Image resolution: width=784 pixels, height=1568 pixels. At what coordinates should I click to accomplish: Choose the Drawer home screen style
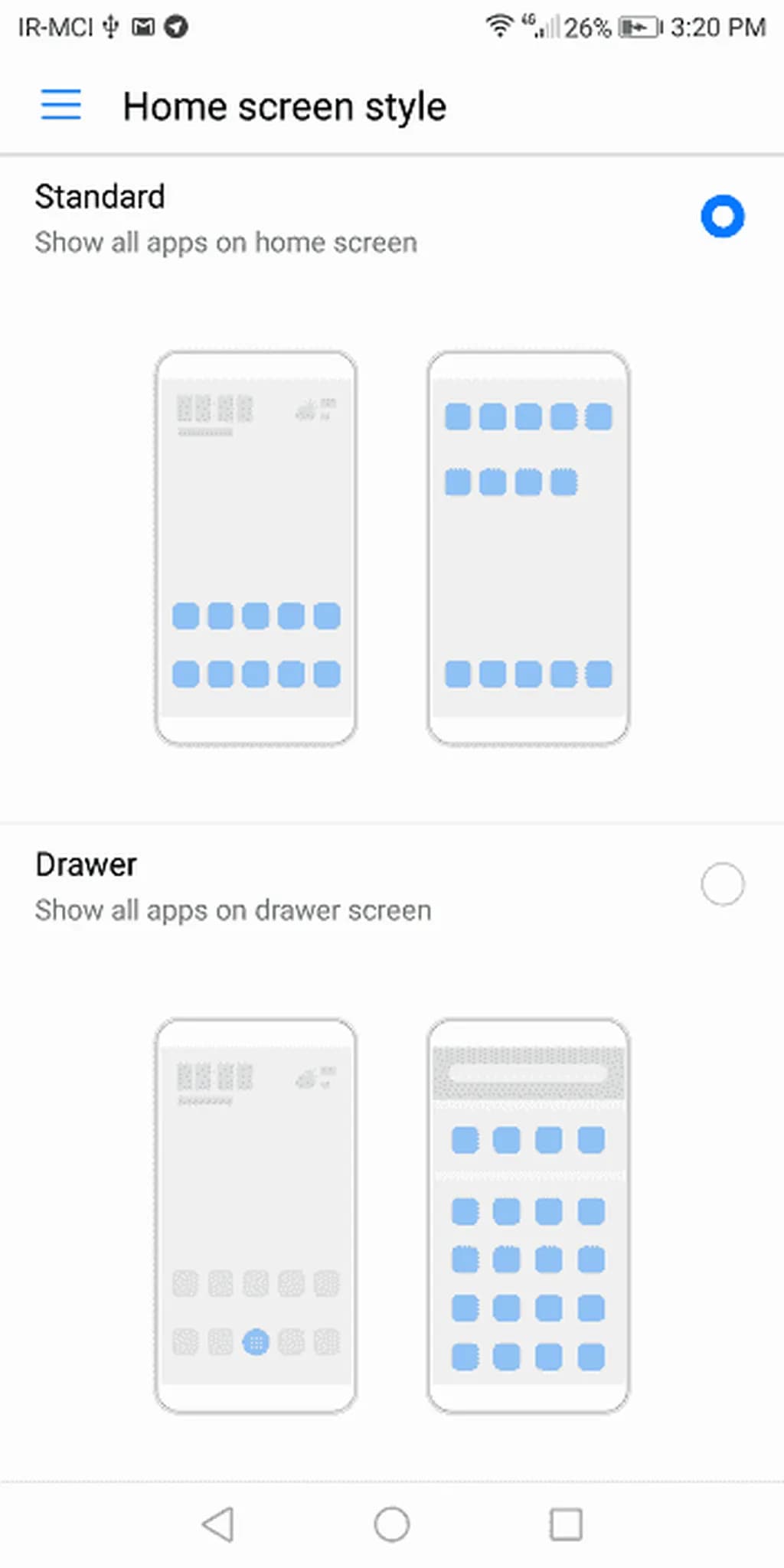click(722, 884)
